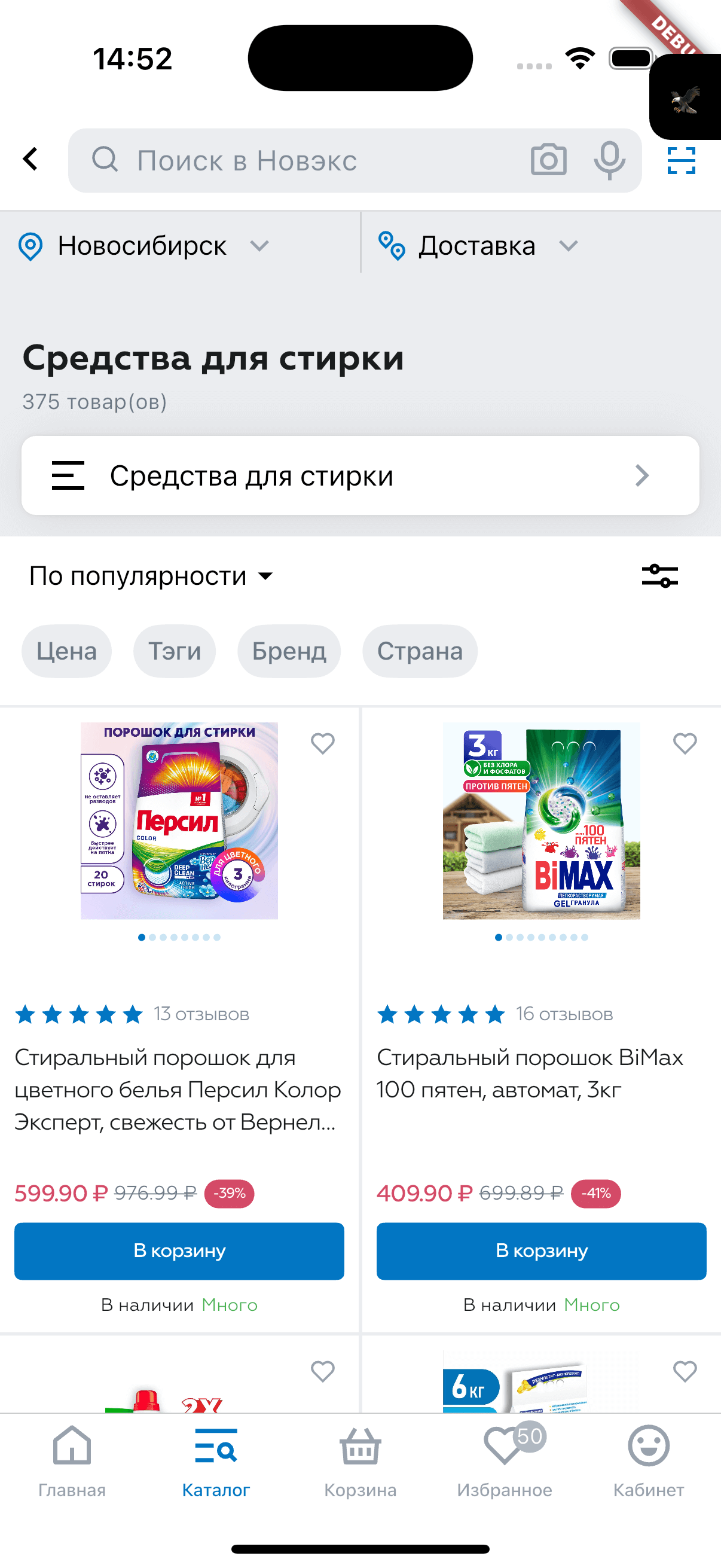The height and width of the screenshot is (1568, 721).
Task: Open the barcode scanner icon
Action: coord(681,161)
